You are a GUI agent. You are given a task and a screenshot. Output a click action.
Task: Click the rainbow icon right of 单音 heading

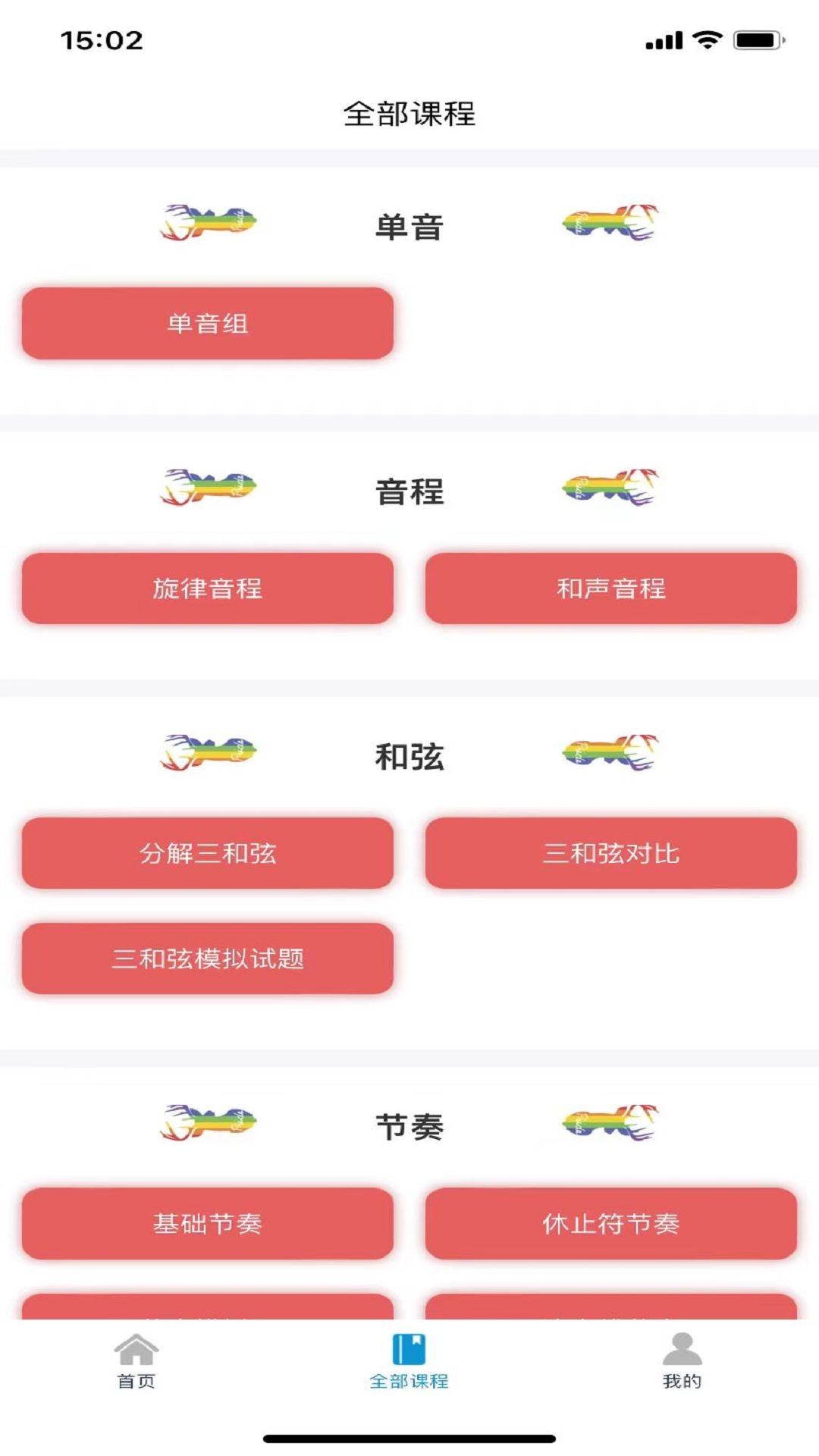tap(610, 224)
